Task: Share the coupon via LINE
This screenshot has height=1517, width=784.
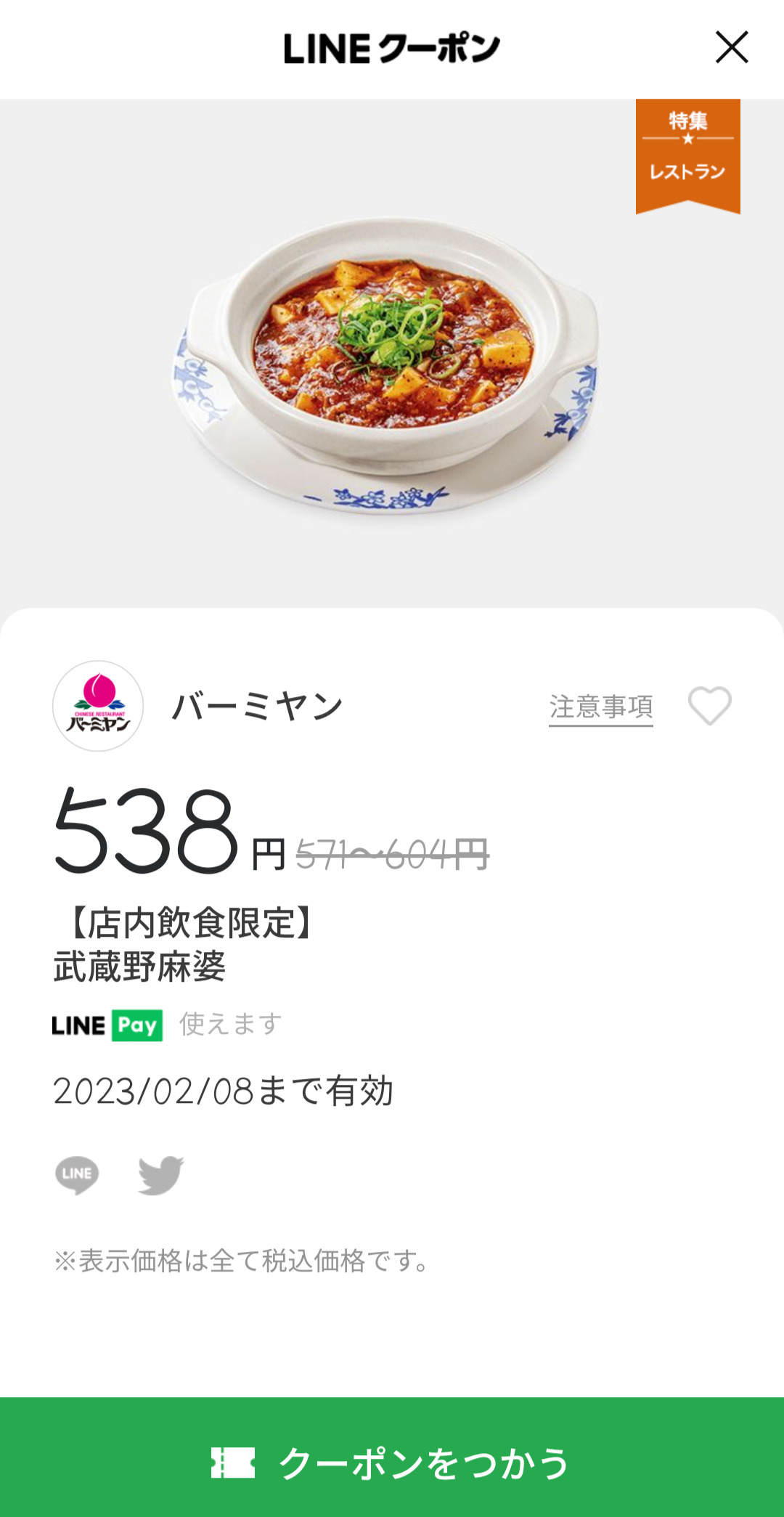Action: point(77,1174)
